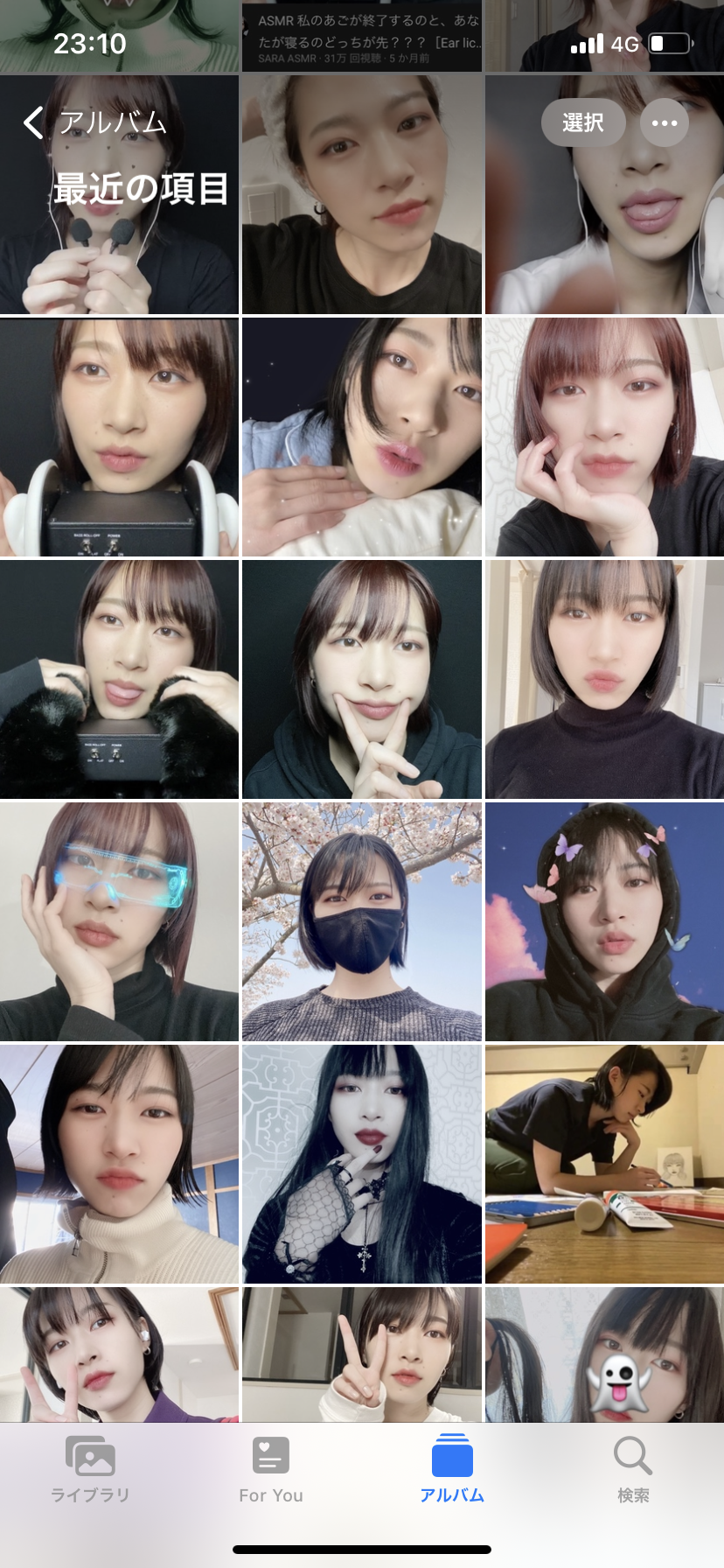Open the photo with white turtleneck sweater
The image size is (724, 1568).
coord(119,1164)
